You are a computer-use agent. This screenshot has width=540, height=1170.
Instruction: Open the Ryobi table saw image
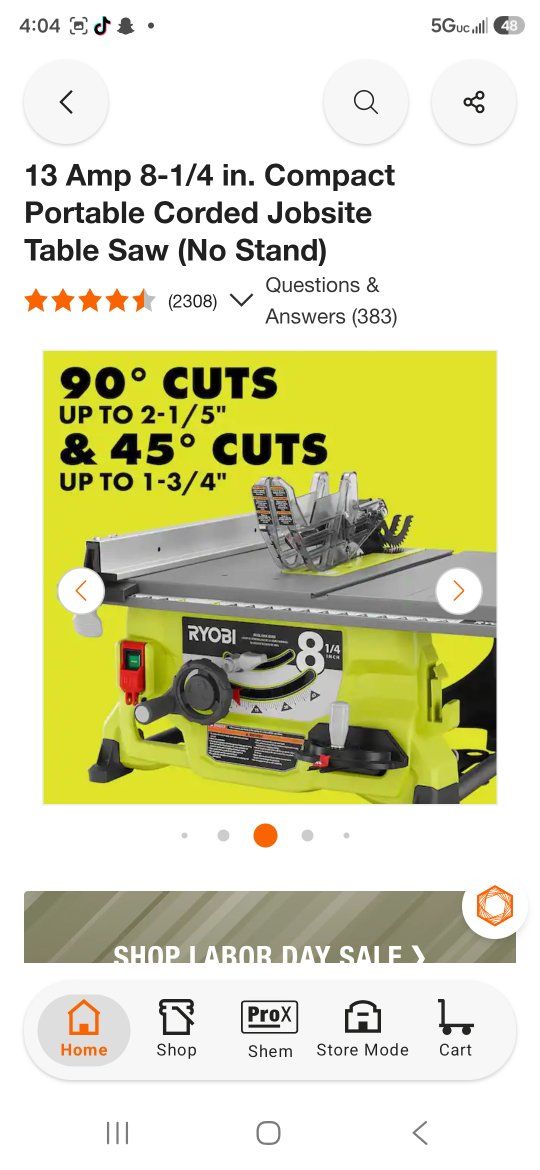click(270, 578)
